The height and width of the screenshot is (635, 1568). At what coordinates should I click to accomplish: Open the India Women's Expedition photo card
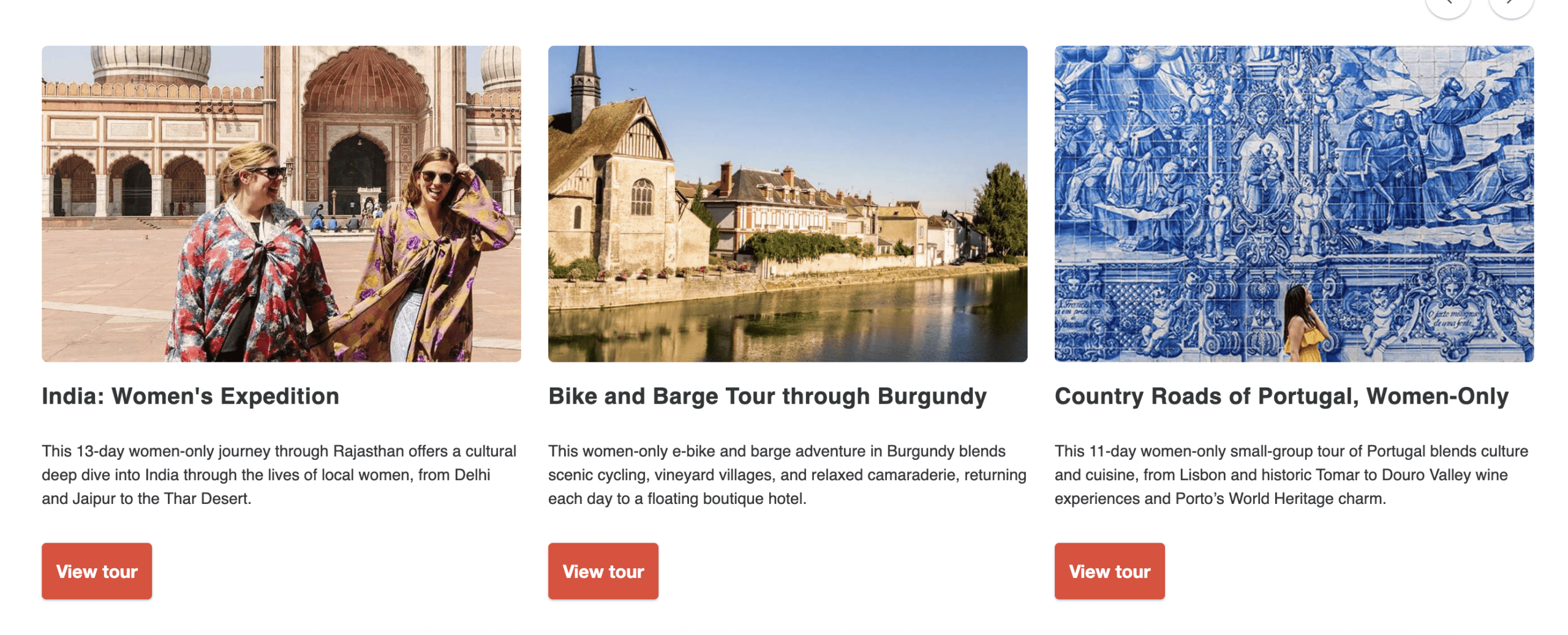pyautogui.click(x=281, y=203)
